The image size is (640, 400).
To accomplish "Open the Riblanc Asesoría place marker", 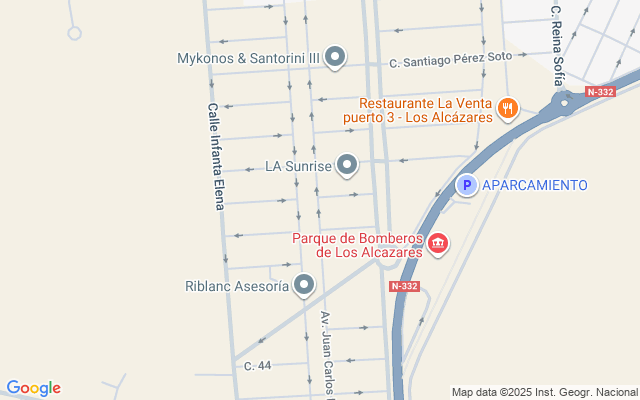I will pos(304,286).
